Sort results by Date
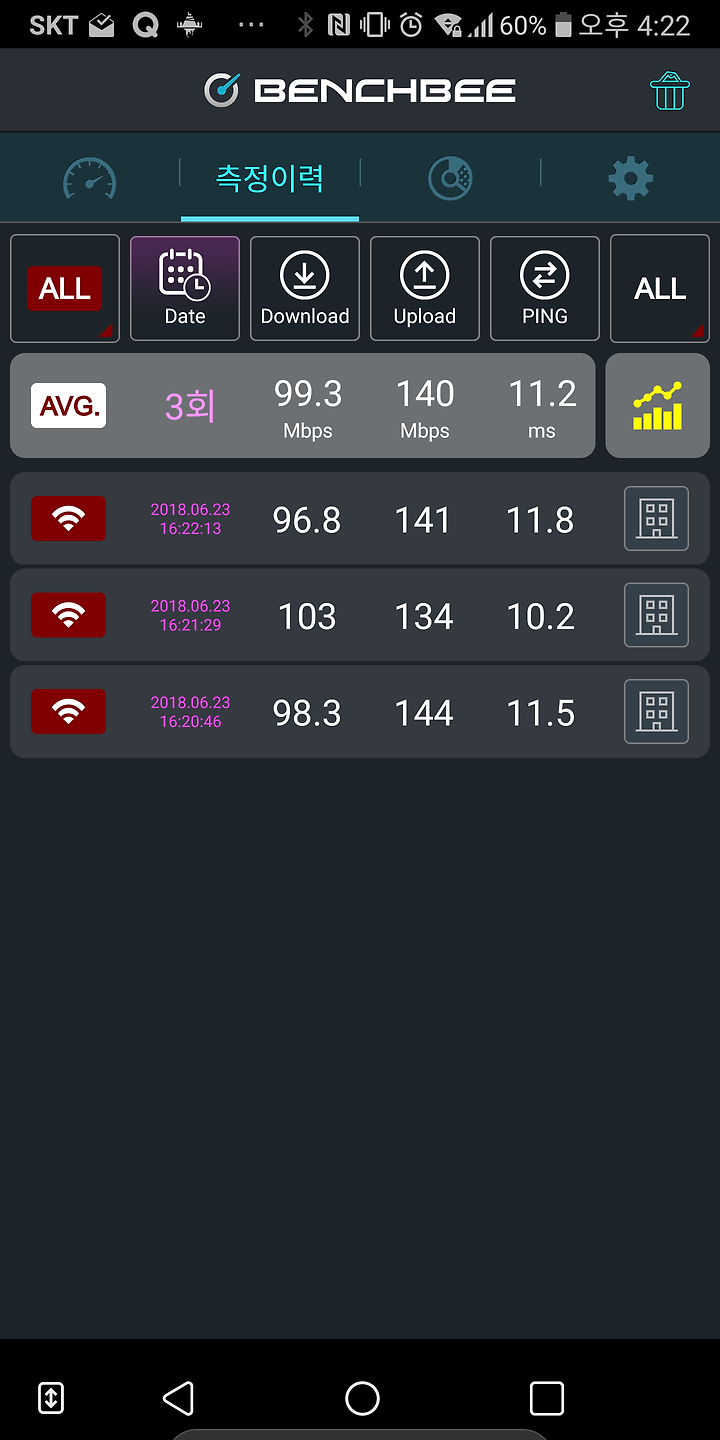 [x=185, y=289]
